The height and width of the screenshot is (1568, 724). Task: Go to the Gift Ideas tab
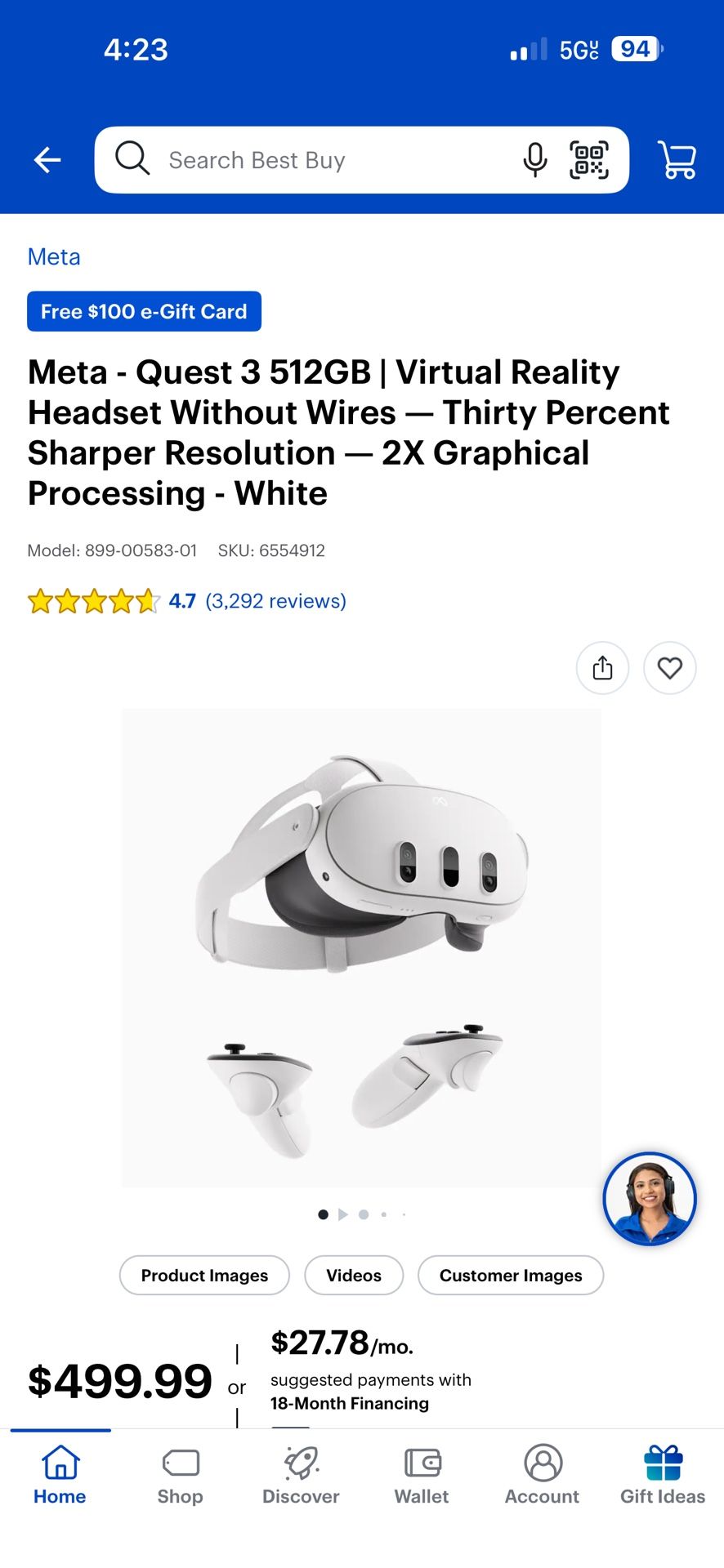click(662, 1476)
